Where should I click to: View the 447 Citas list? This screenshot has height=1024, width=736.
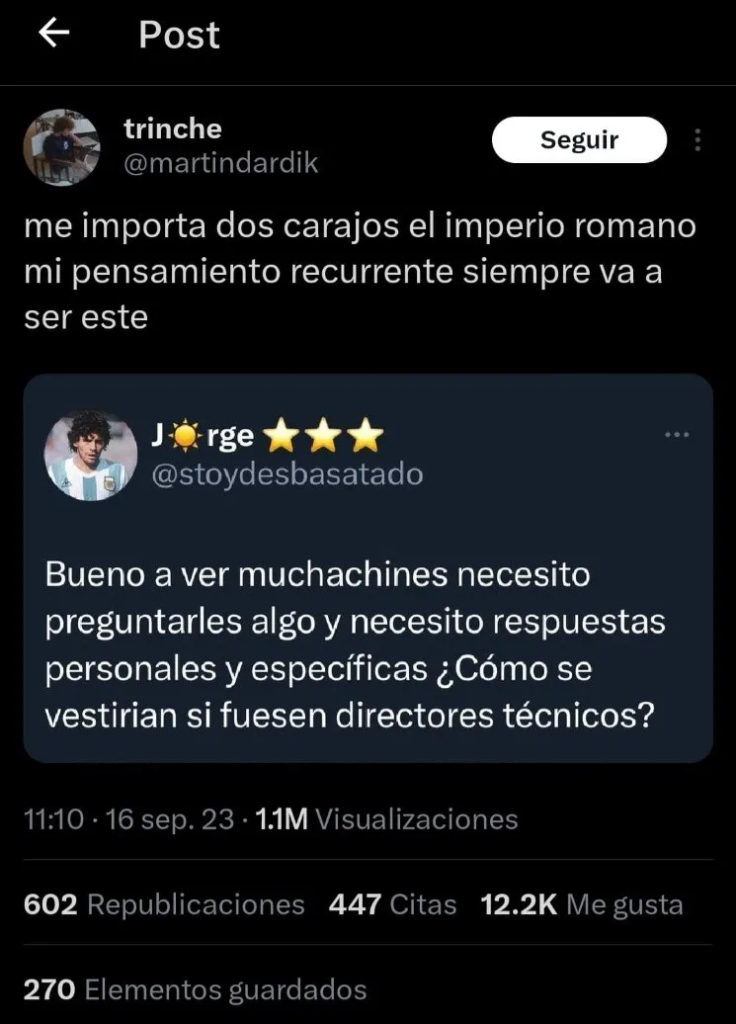pyautogui.click(x=392, y=905)
